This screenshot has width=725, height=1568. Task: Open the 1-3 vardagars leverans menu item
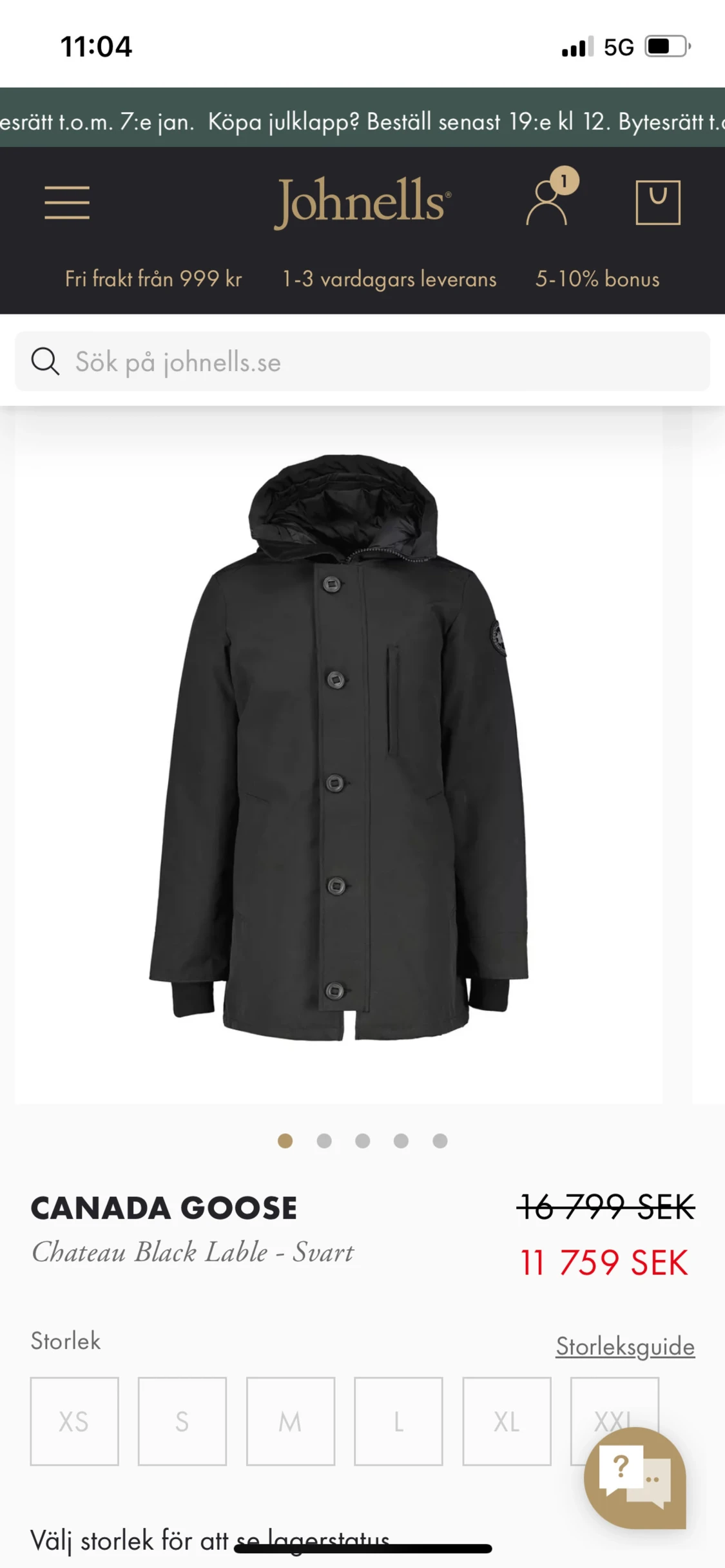point(388,279)
